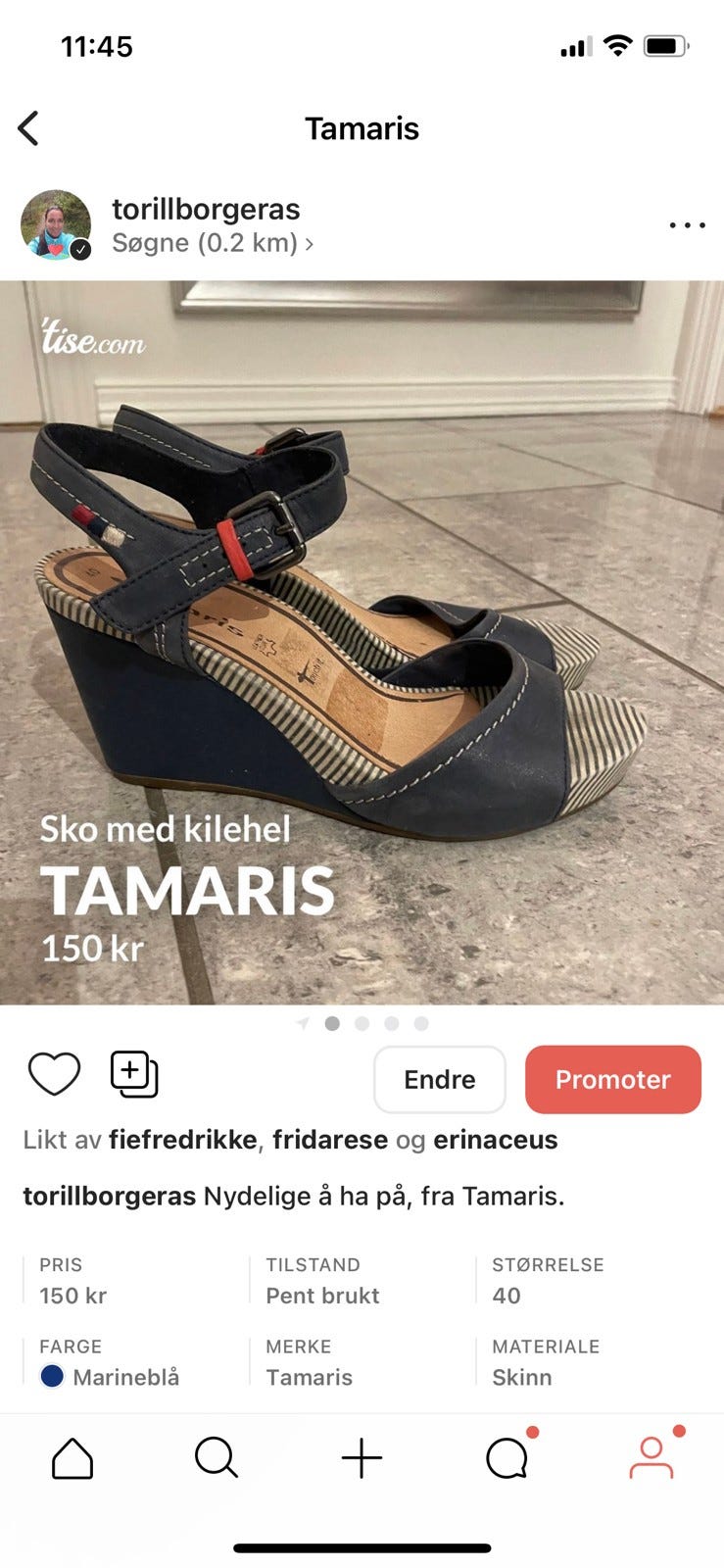Open the chat icon with notification dot

click(507, 1457)
